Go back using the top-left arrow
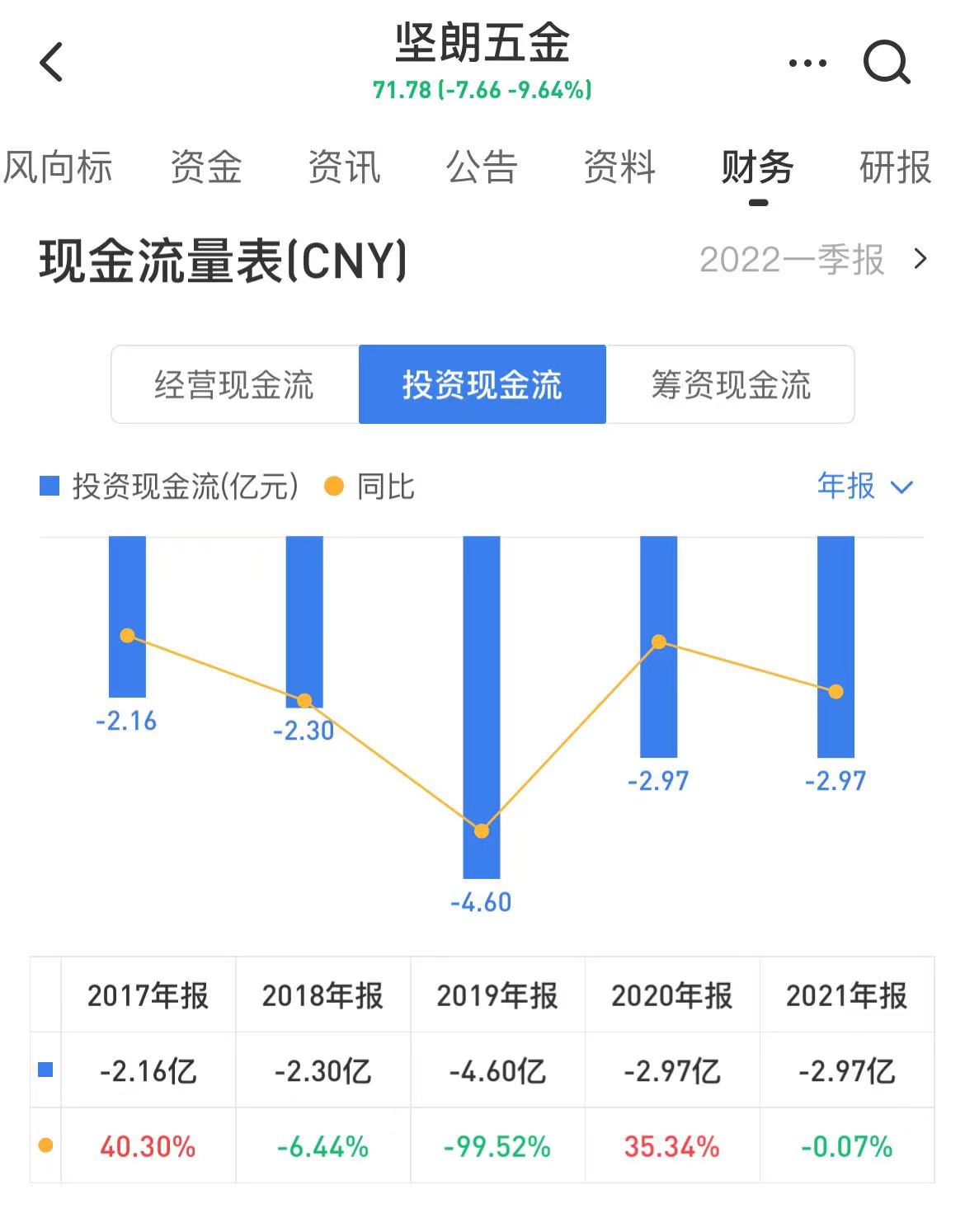 [51, 63]
